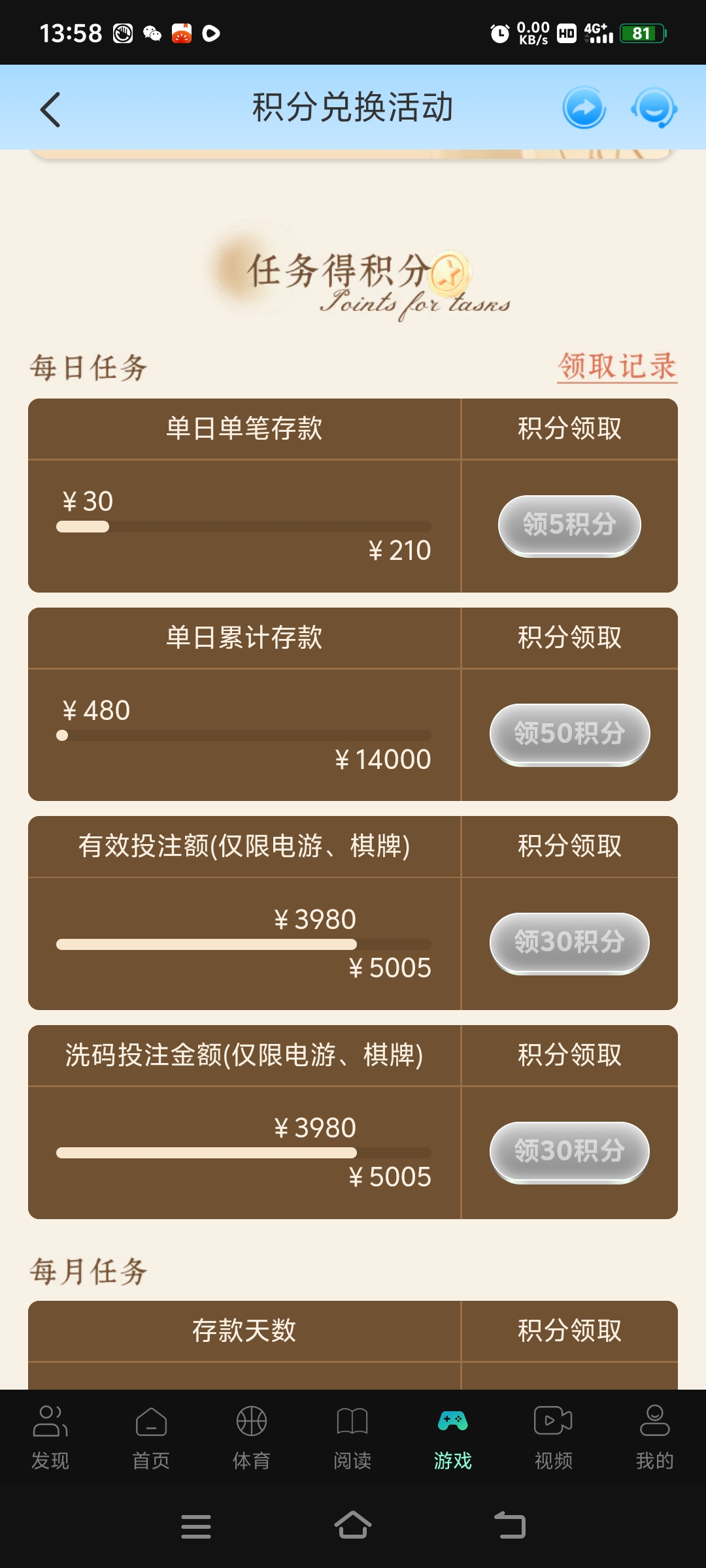Tap the ¥480 deposit progress bar
The image size is (706, 1568).
click(244, 735)
